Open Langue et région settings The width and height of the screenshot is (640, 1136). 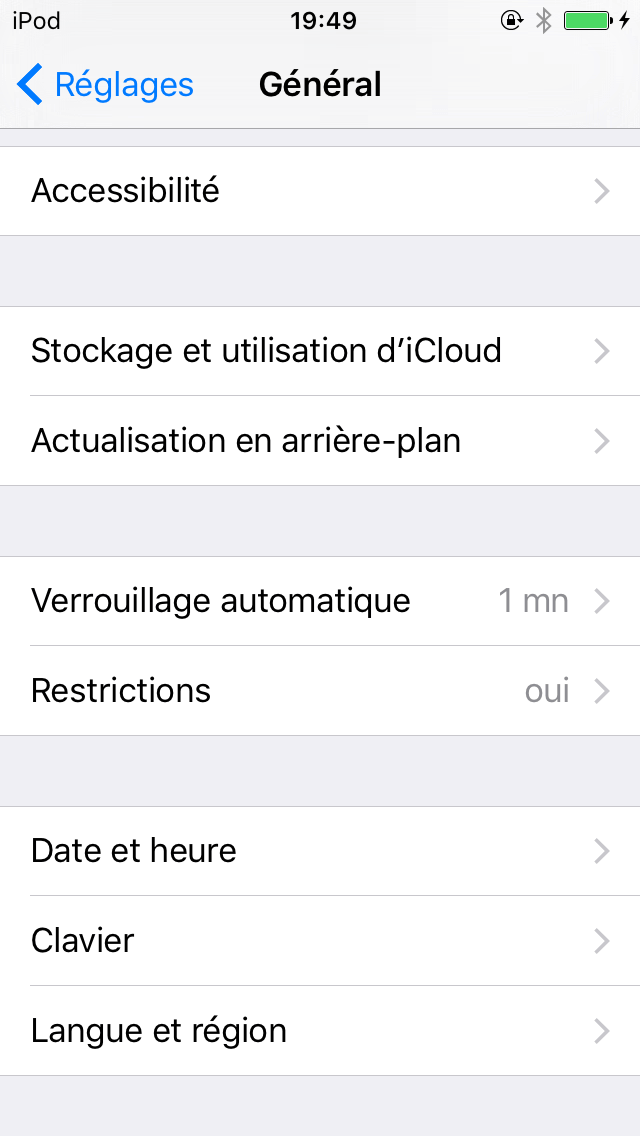click(x=320, y=1031)
